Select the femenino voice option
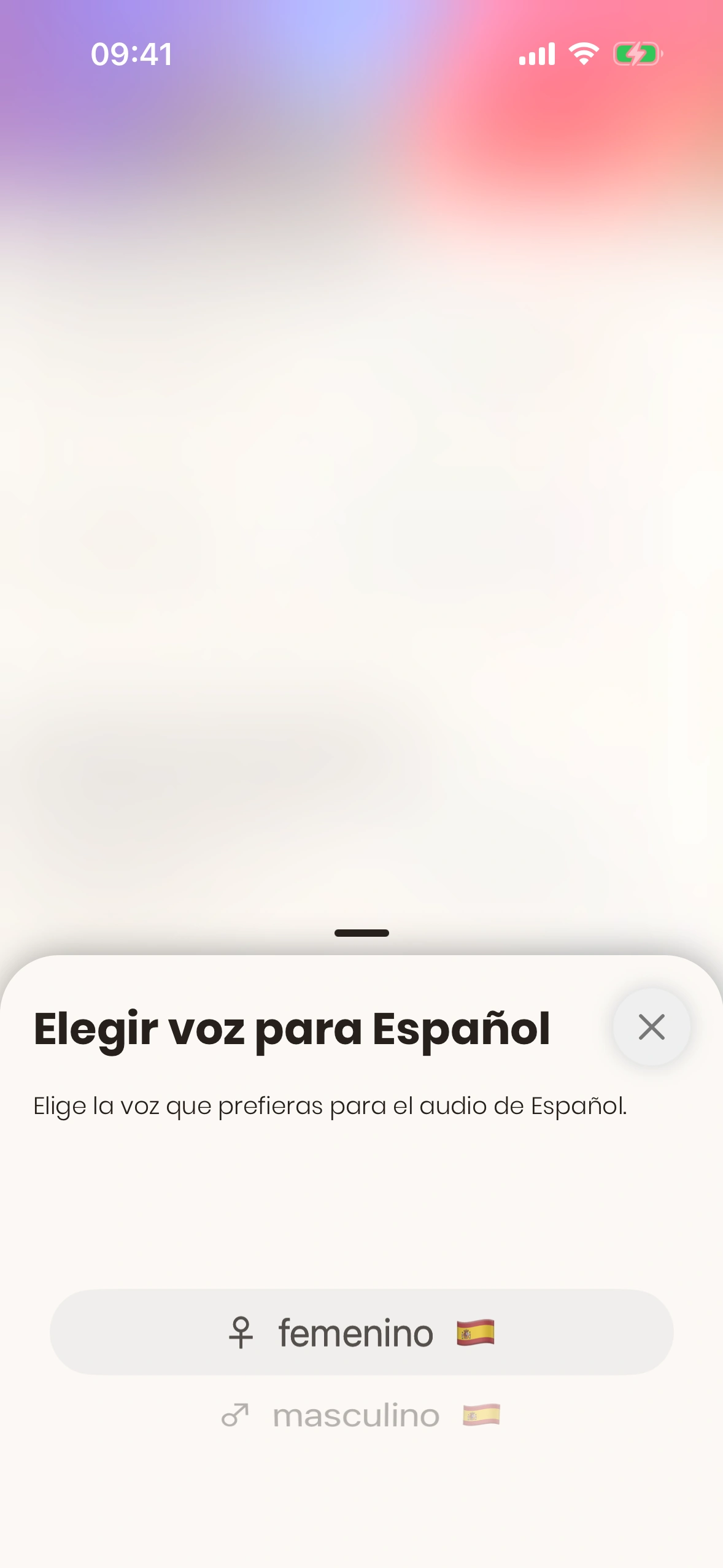Image resolution: width=723 pixels, height=1568 pixels. click(x=361, y=1332)
